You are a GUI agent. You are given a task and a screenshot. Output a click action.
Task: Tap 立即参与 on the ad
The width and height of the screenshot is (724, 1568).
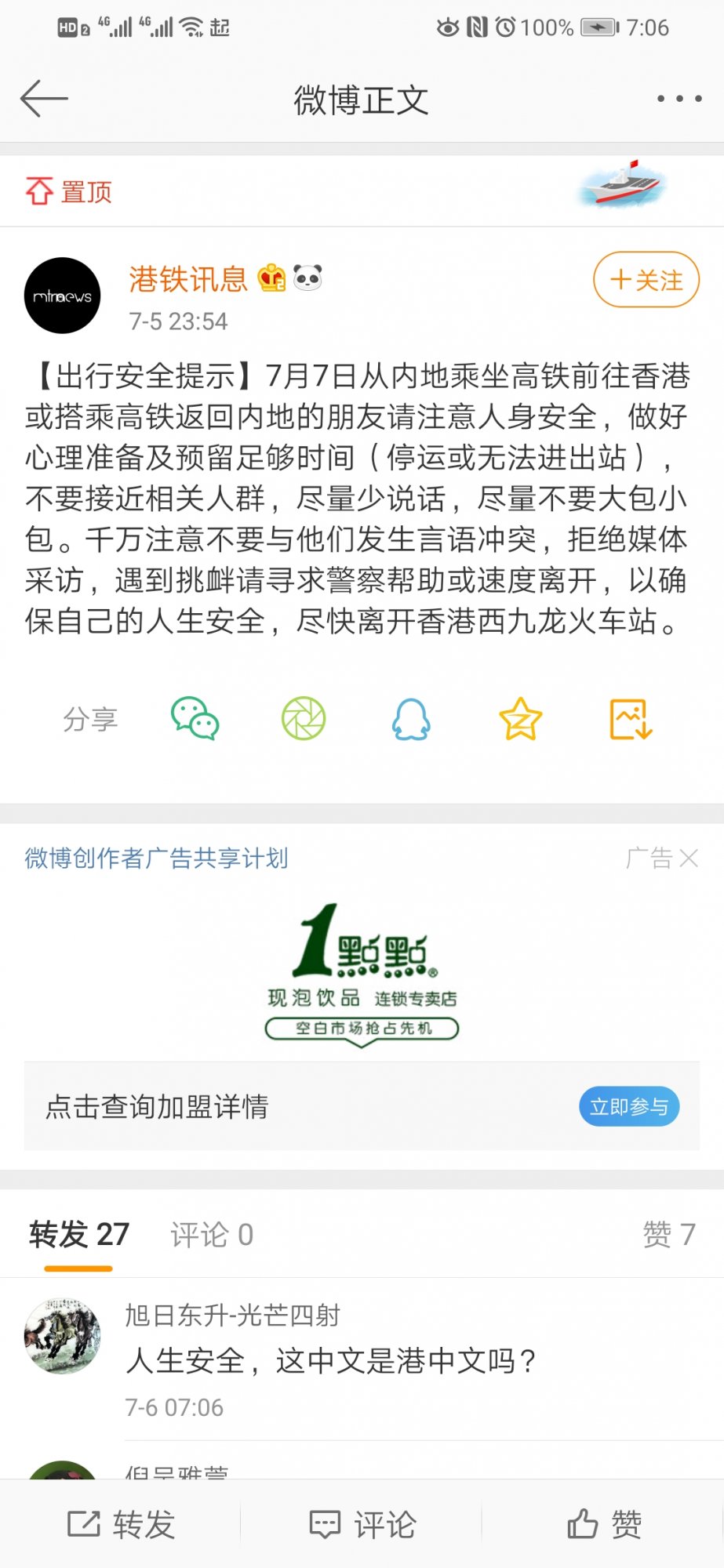click(x=628, y=1106)
